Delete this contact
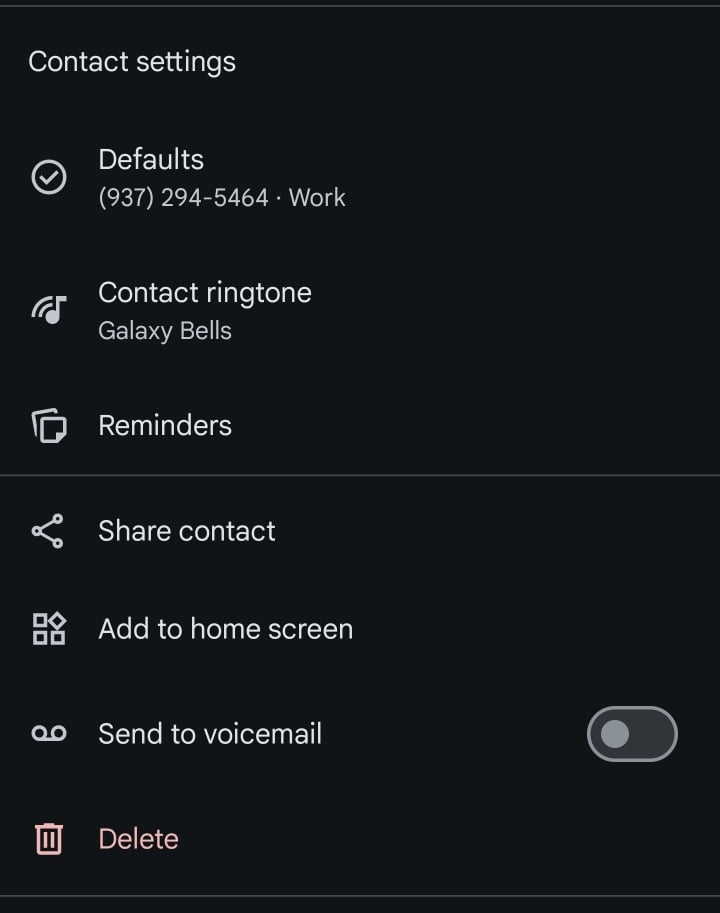The height and width of the screenshot is (913, 720). pyautogui.click(x=138, y=838)
